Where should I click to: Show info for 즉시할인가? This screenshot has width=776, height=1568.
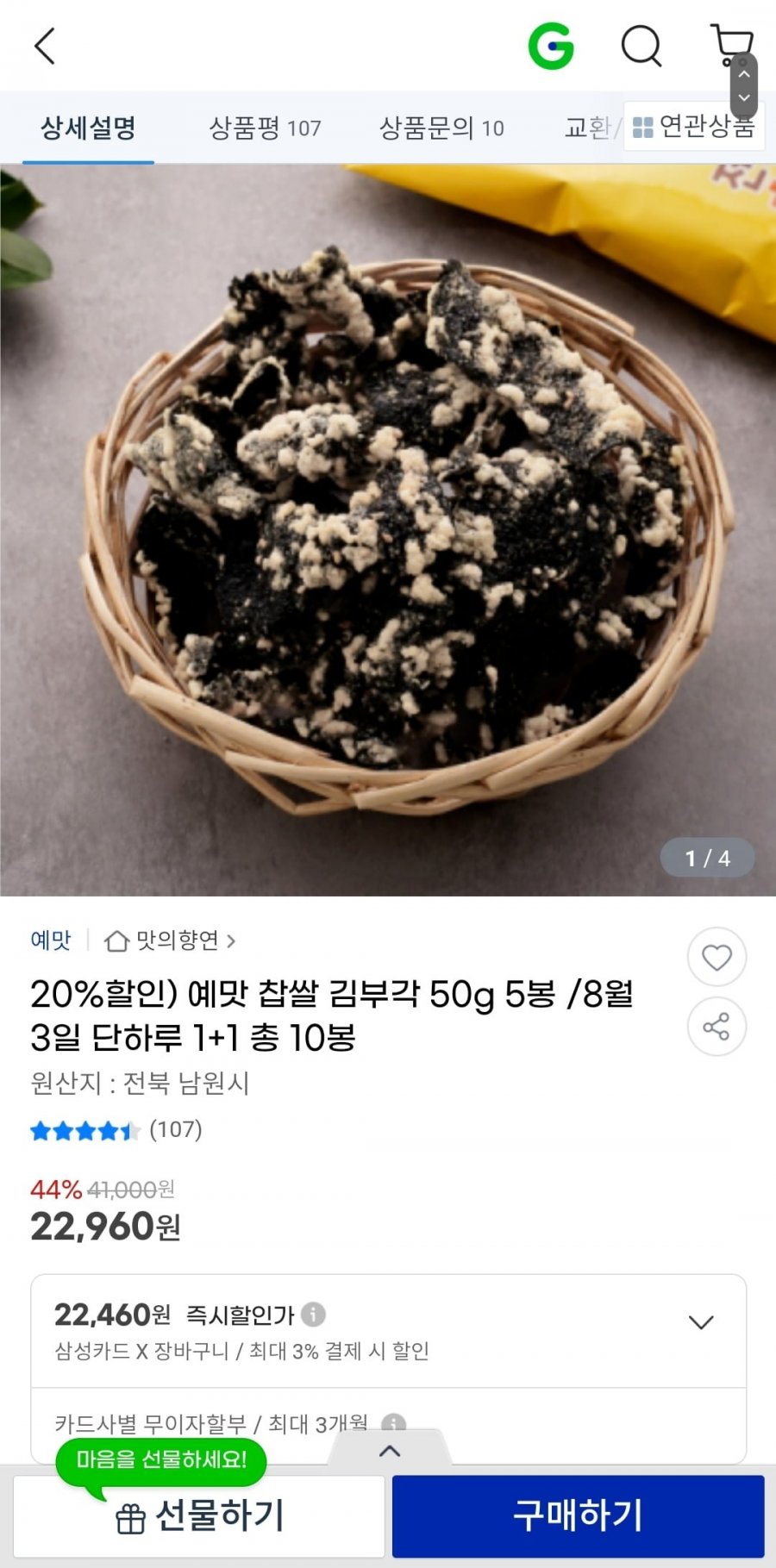313,1315
